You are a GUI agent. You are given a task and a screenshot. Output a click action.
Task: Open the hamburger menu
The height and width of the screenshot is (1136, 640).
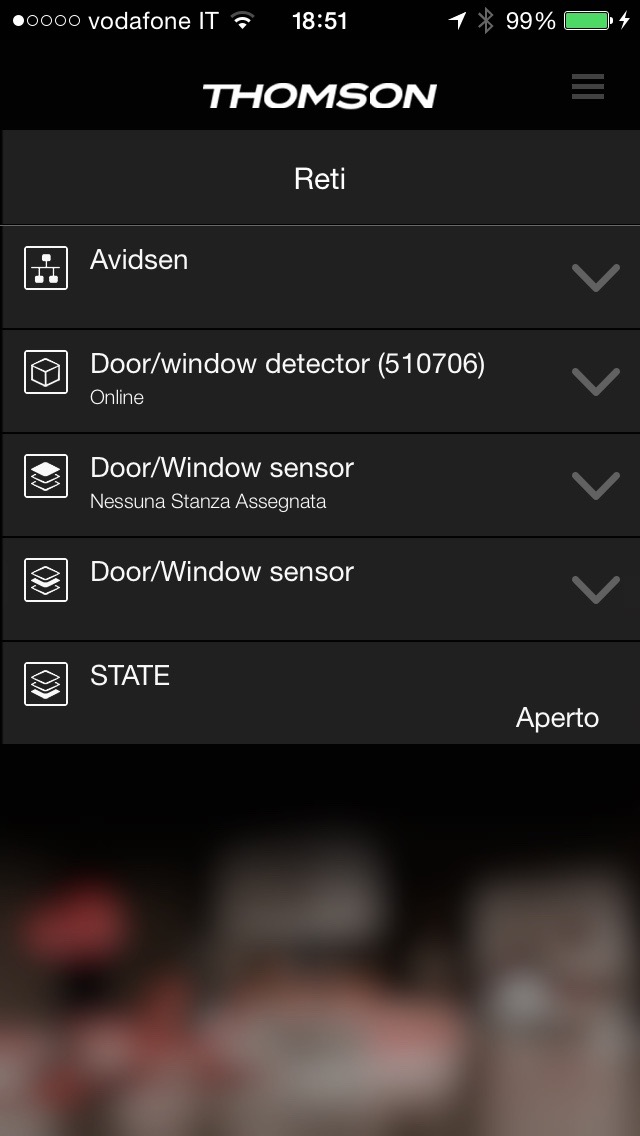[588, 87]
